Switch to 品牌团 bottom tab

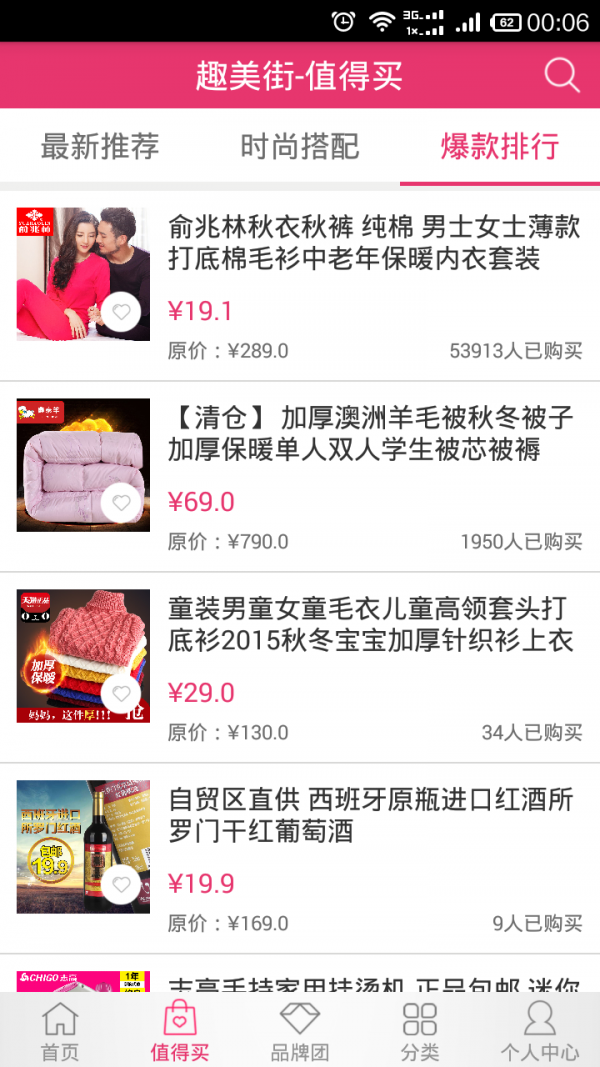coord(300,1031)
